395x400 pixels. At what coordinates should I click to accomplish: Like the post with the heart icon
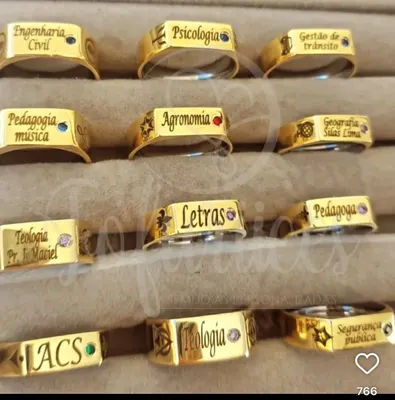click(367, 363)
